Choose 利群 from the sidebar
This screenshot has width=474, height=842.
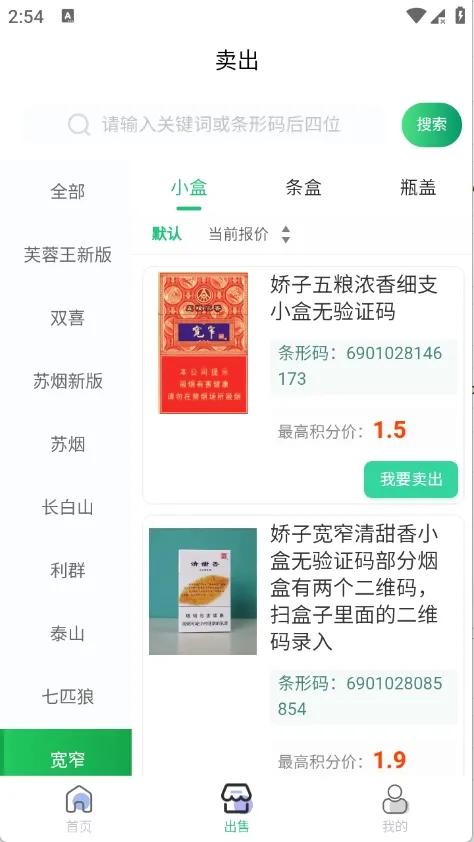pyautogui.click(x=68, y=570)
